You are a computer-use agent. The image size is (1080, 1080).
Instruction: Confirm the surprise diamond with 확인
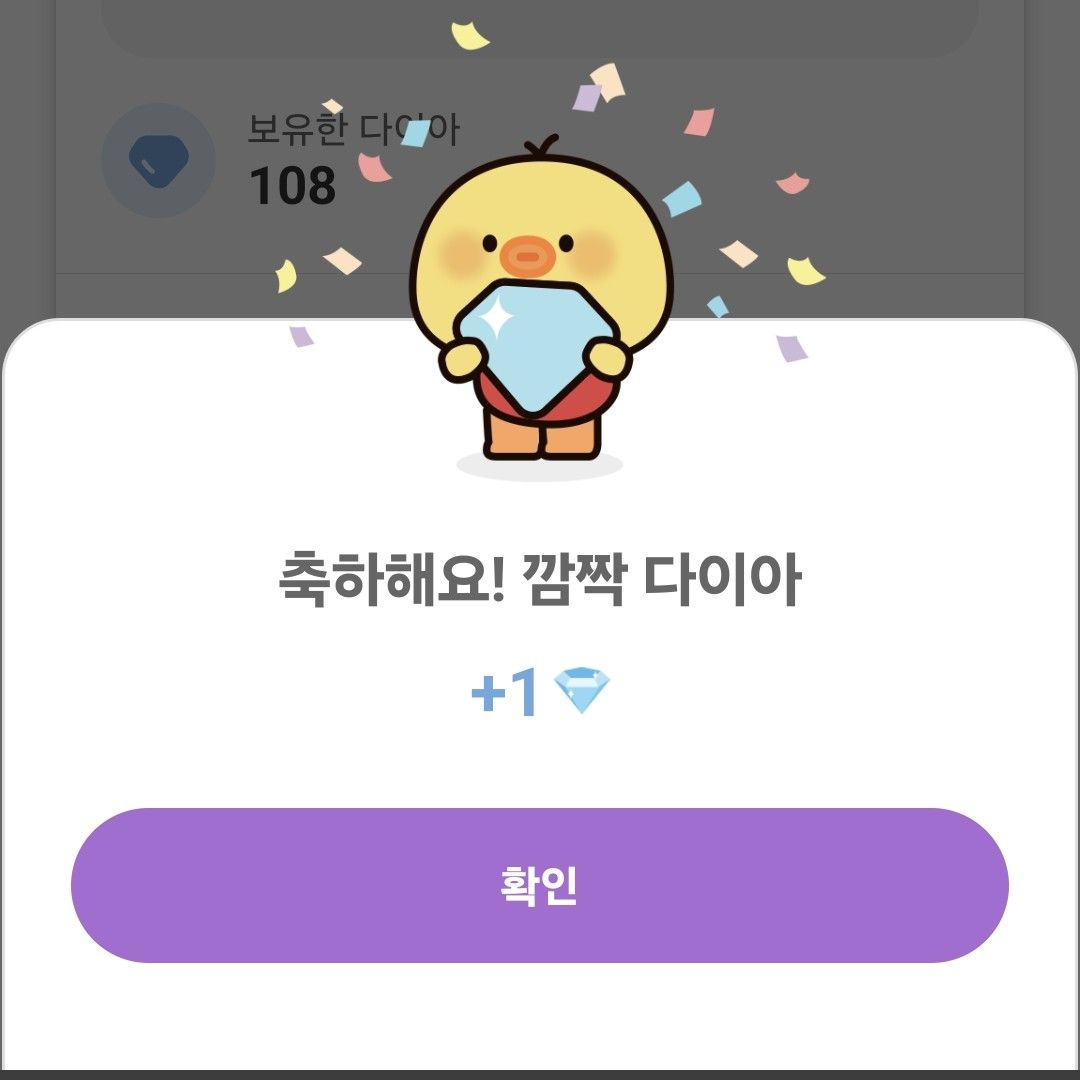(x=539, y=885)
